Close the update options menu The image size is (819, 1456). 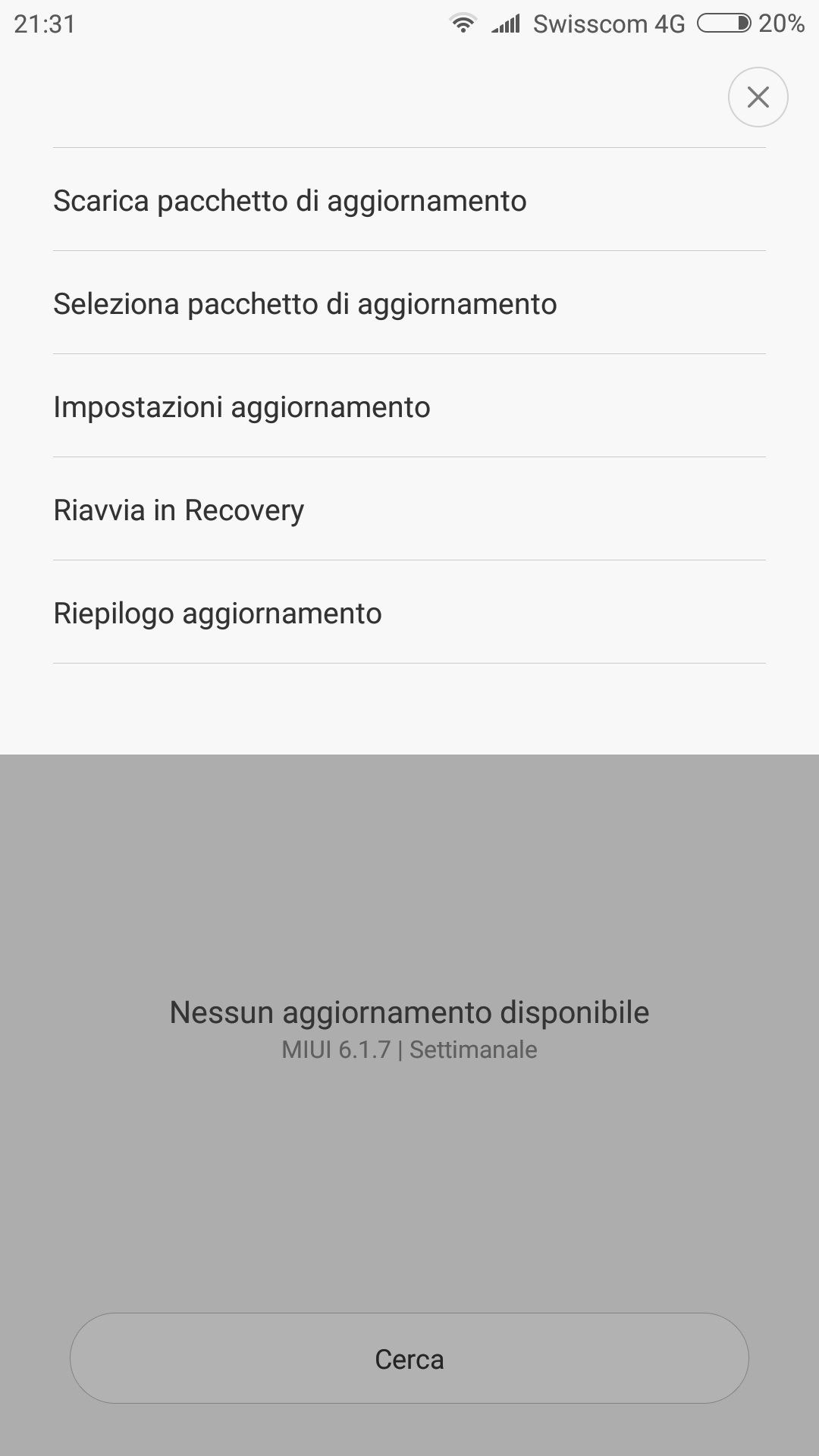758,97
